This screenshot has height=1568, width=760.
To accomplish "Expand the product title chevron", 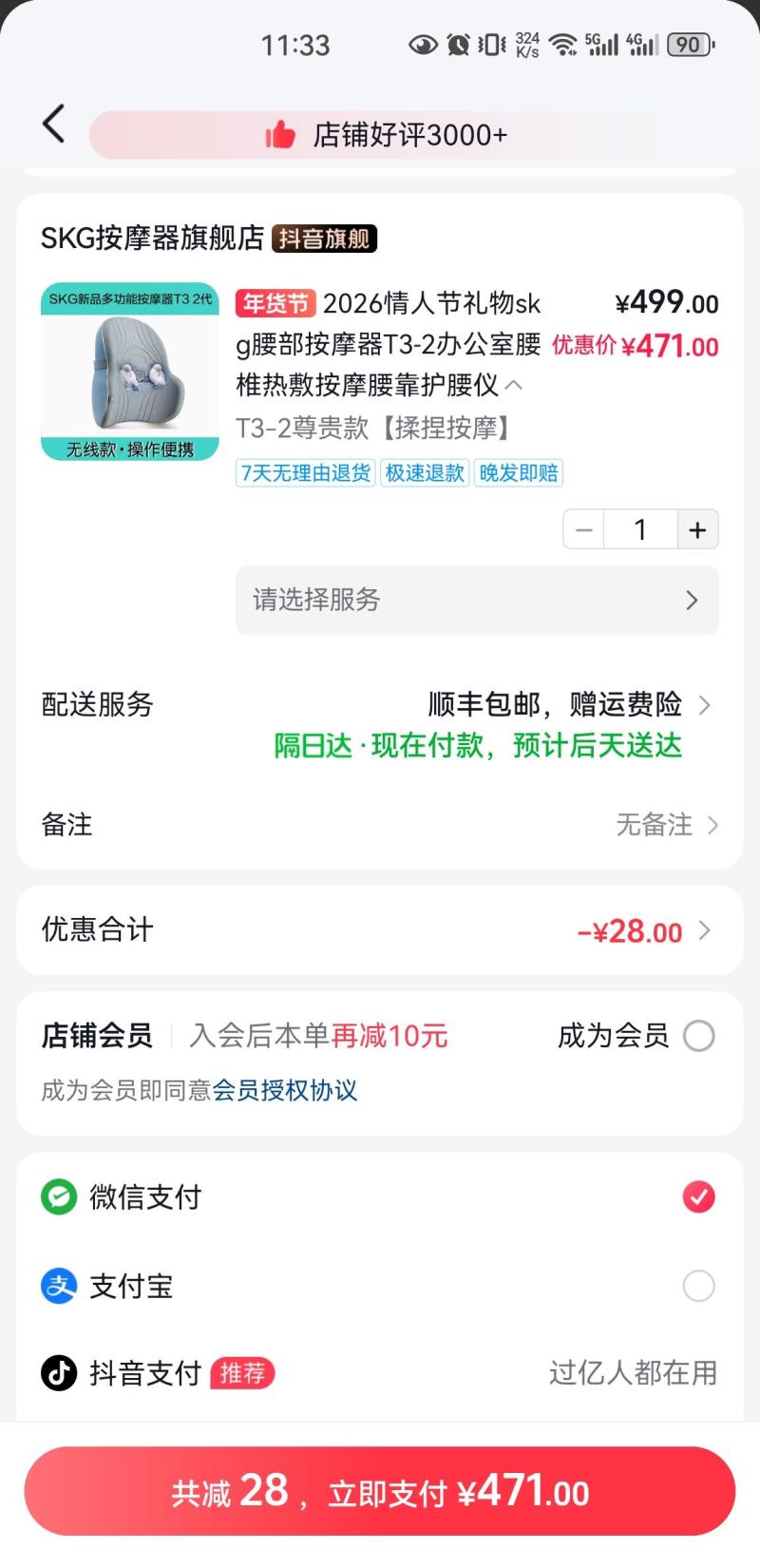I will [x=514, y=386].
